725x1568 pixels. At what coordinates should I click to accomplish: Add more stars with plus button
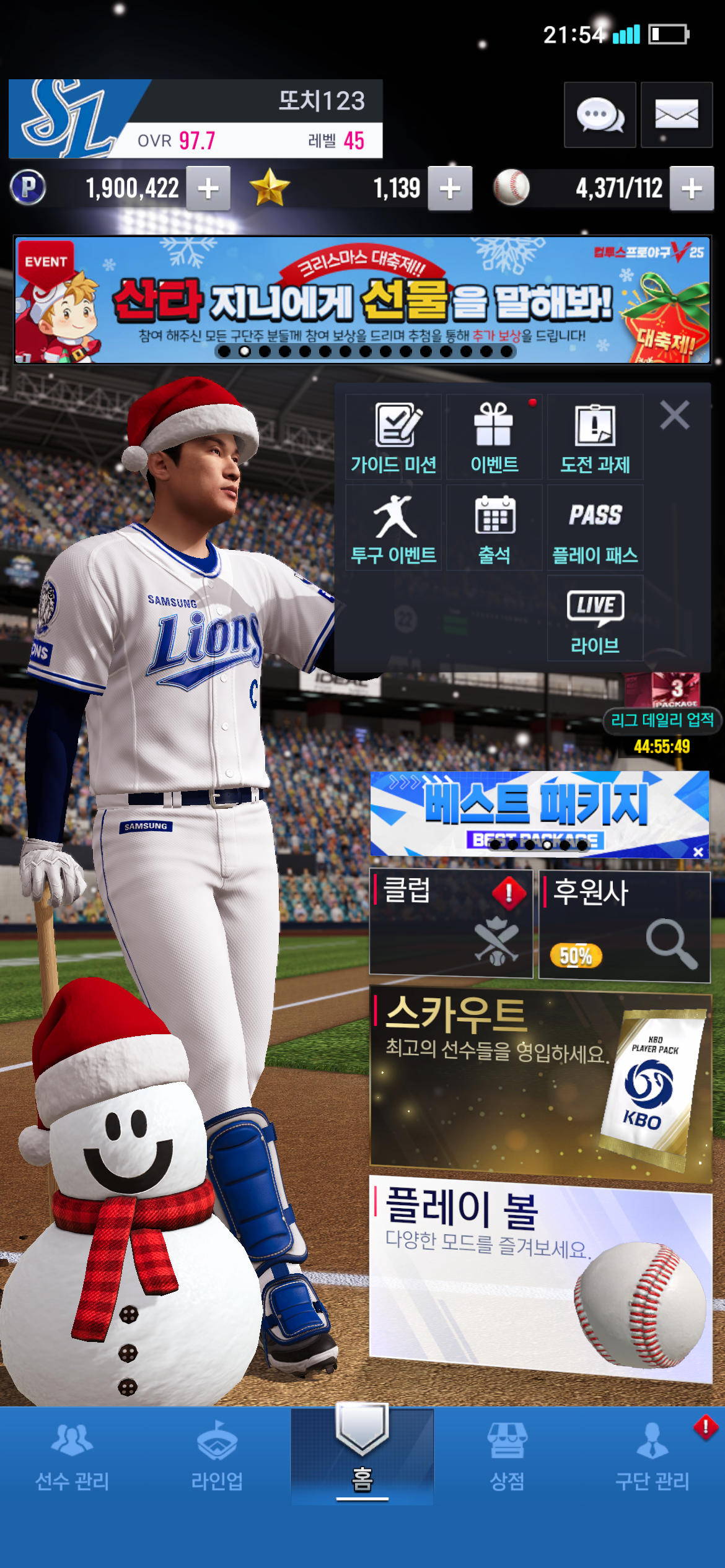[450, 188]
